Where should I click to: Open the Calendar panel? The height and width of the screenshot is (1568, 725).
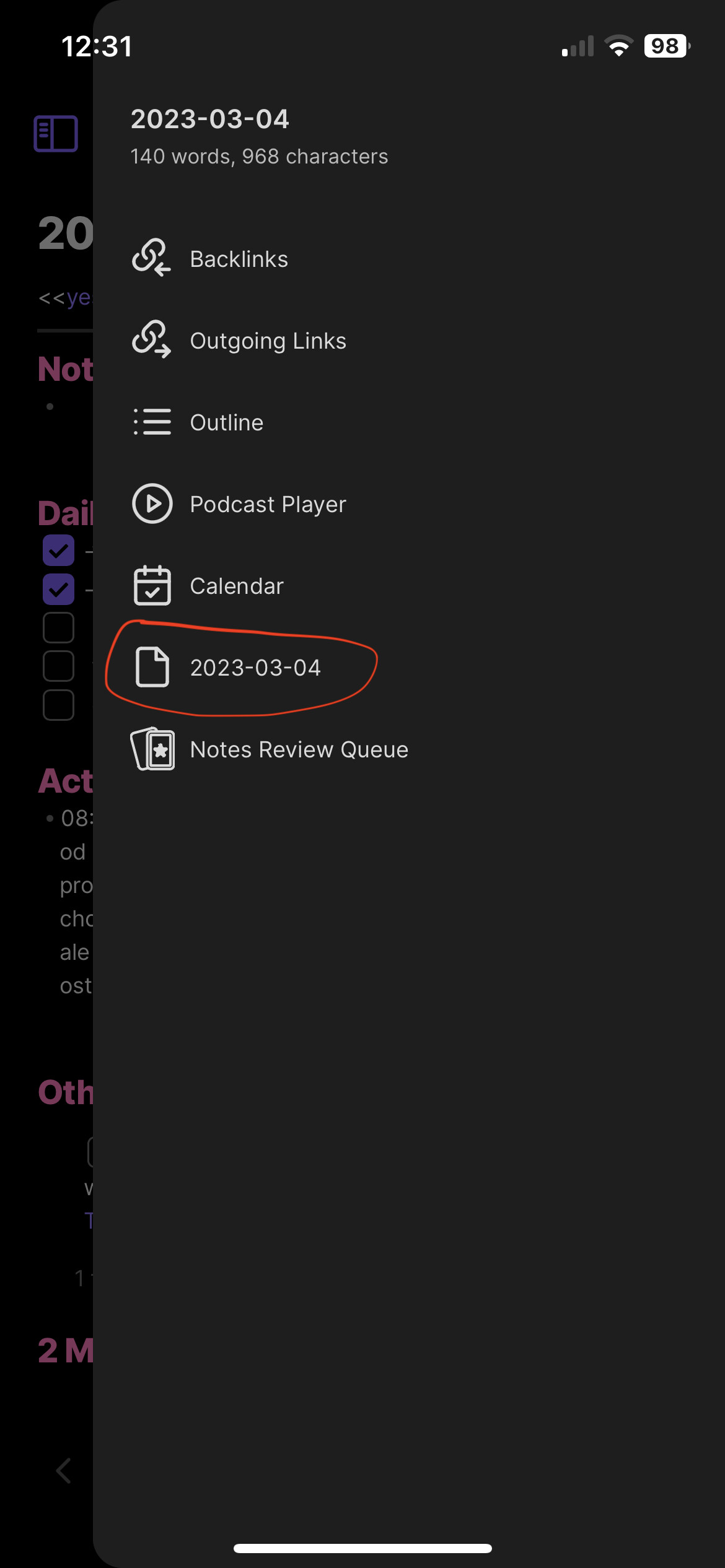tap(236, 586)
